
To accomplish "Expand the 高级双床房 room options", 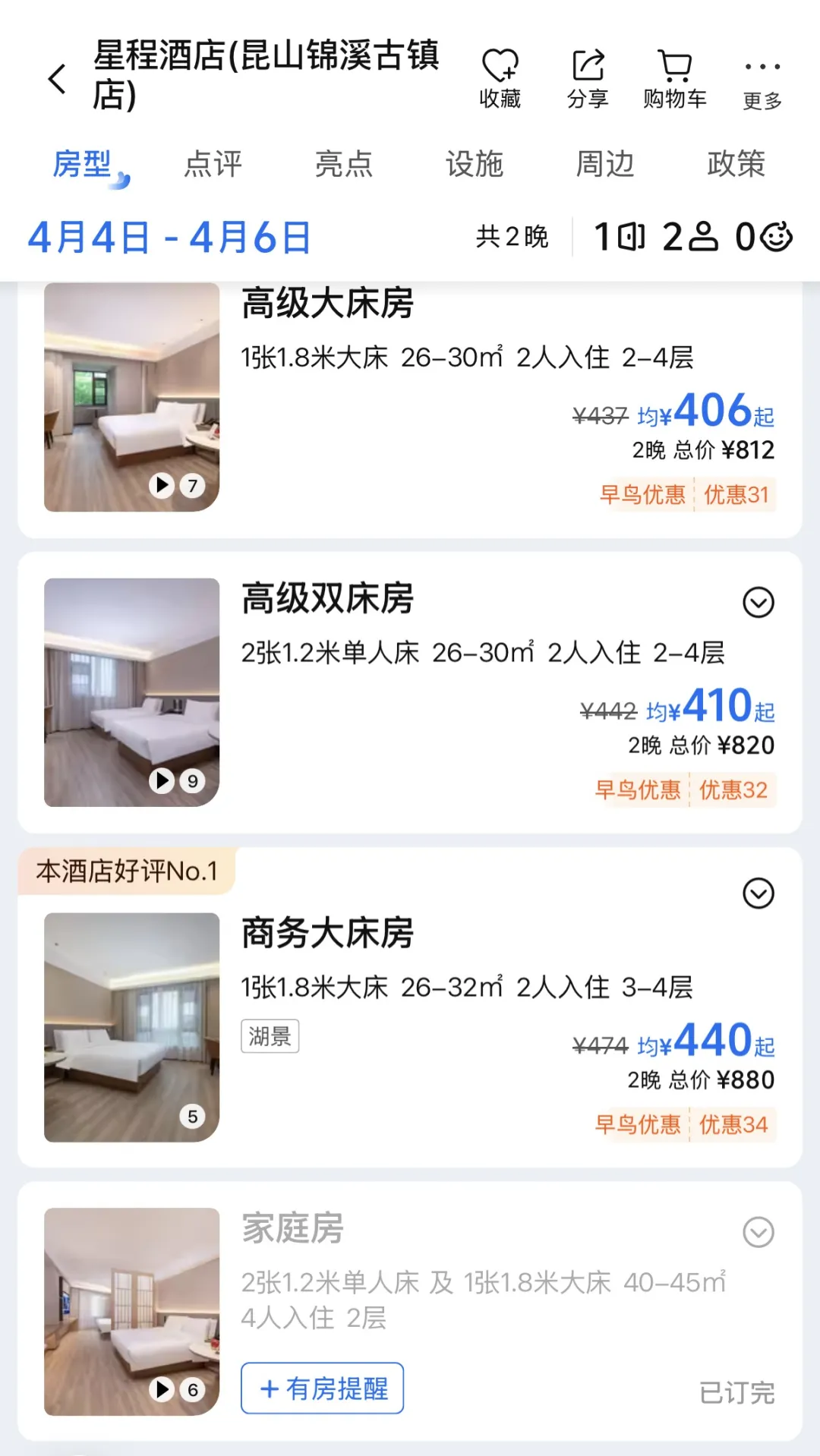I will click(x=758, y=603).
